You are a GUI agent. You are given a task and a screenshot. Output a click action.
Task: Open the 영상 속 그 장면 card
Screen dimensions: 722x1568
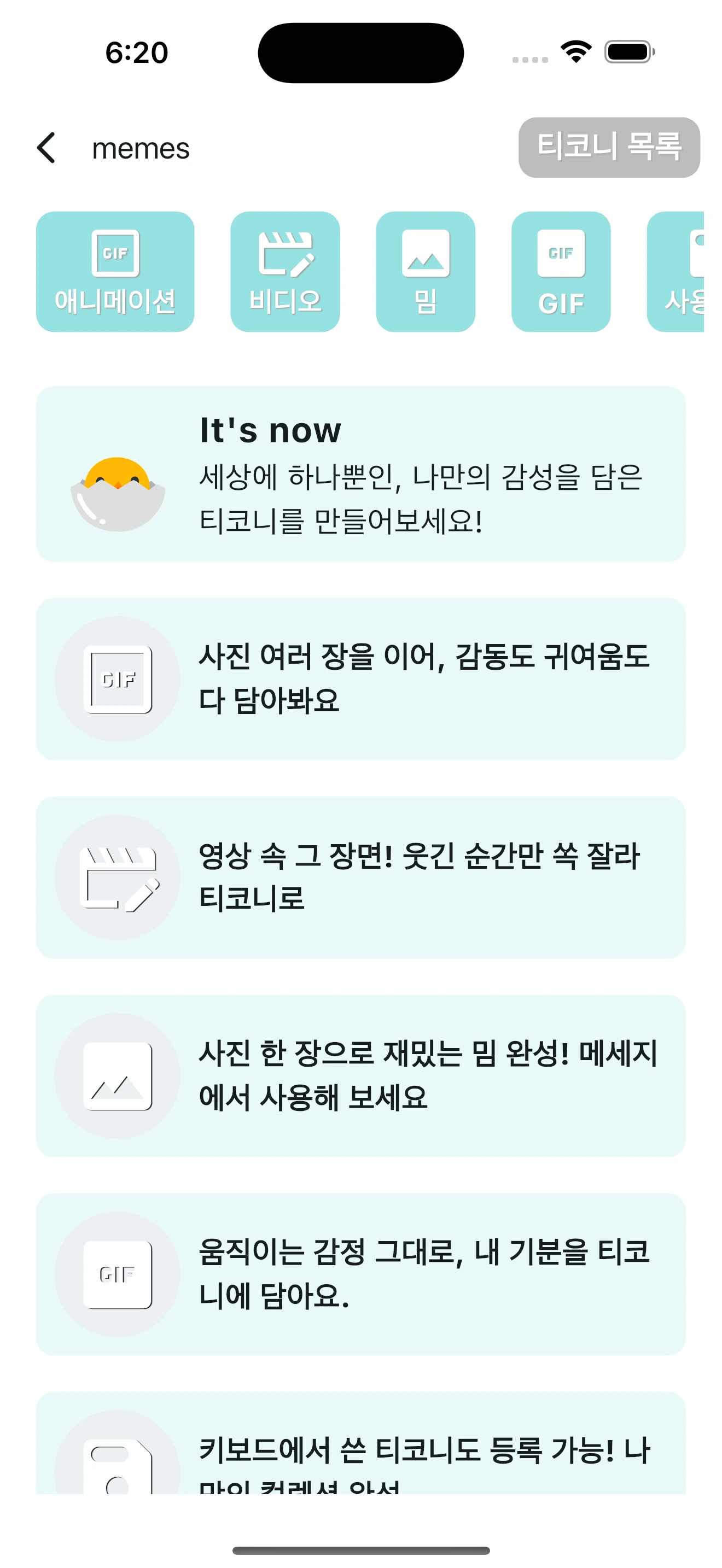(361, 876)
